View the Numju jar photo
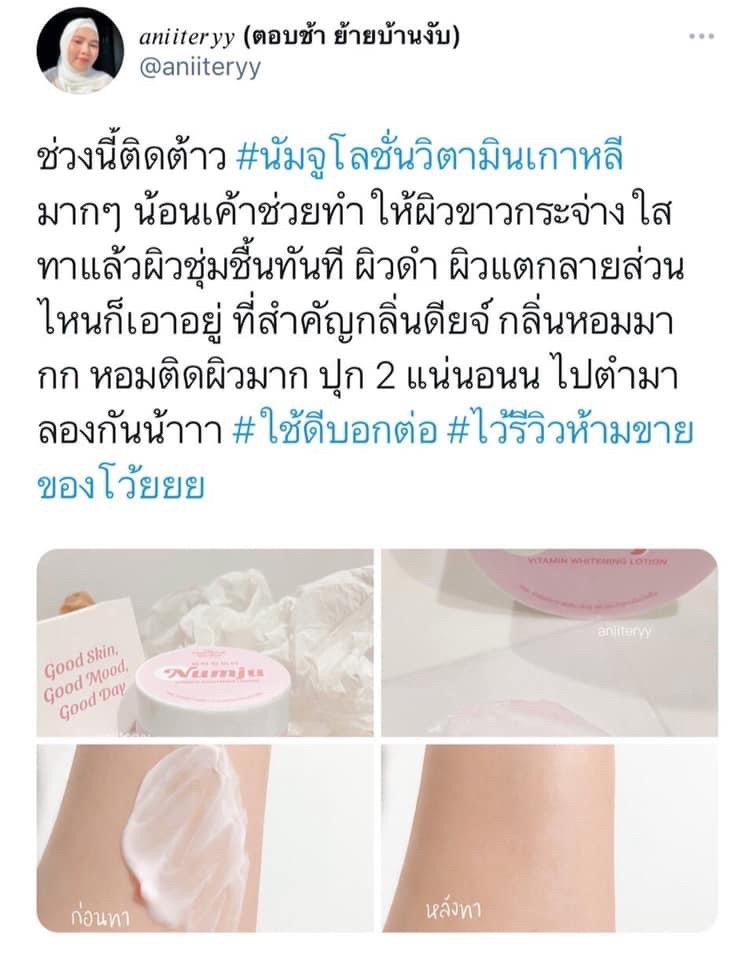 tap(204, 642)
